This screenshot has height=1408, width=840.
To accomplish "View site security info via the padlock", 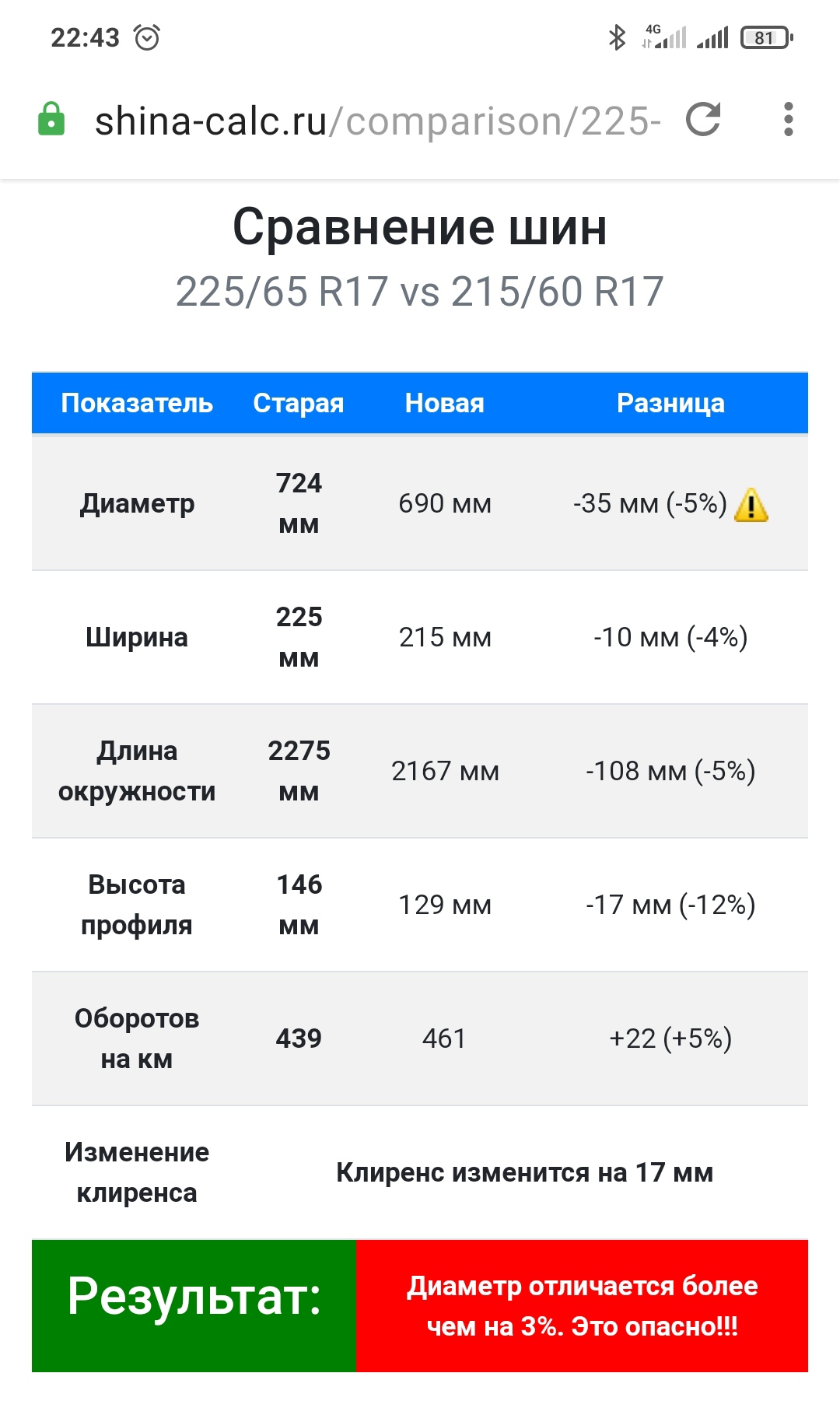I will (x=51, y=120).
